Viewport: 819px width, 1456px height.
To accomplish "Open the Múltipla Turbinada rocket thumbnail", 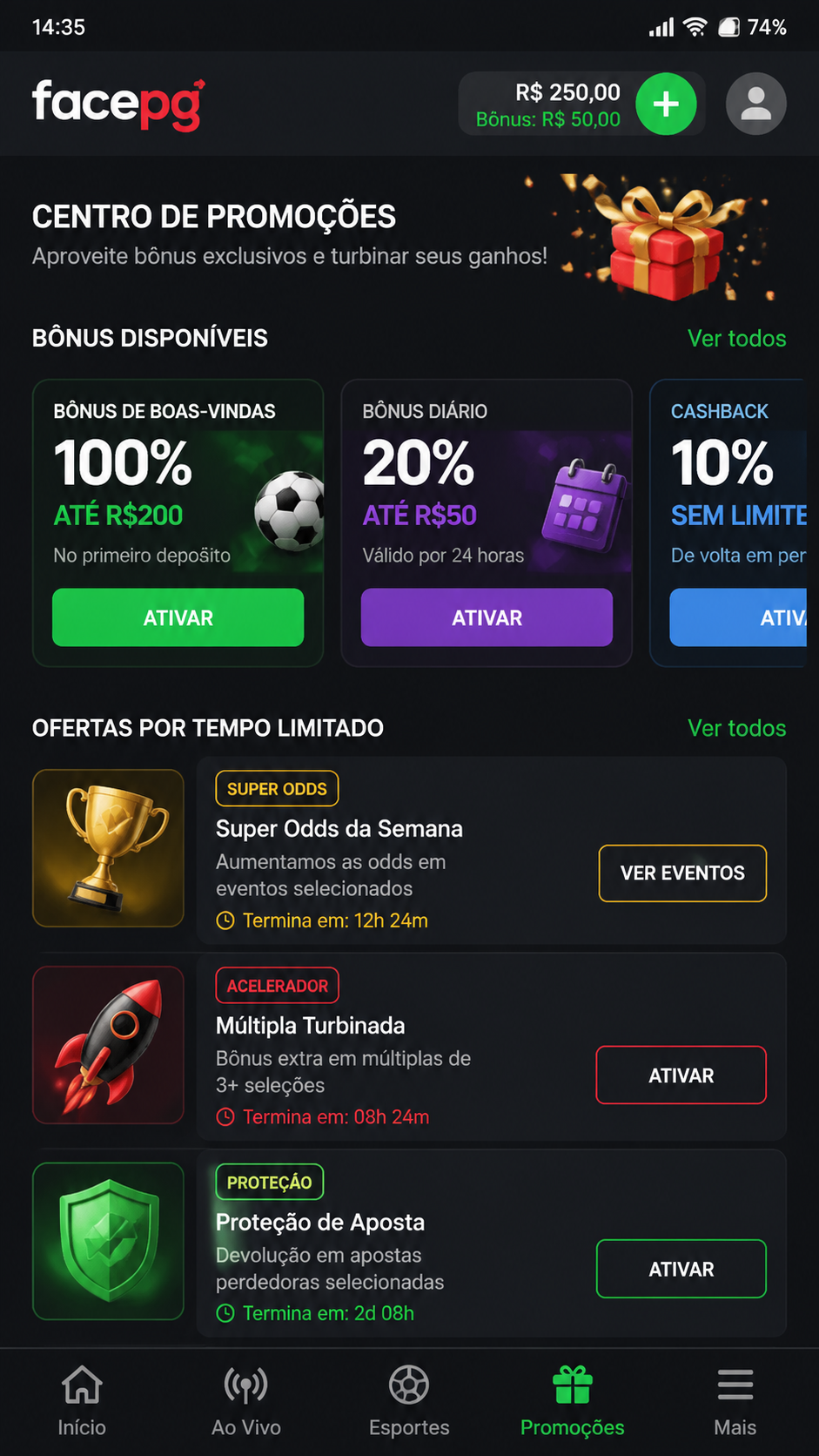I will pyautogui.click(x=108, y=1045).
